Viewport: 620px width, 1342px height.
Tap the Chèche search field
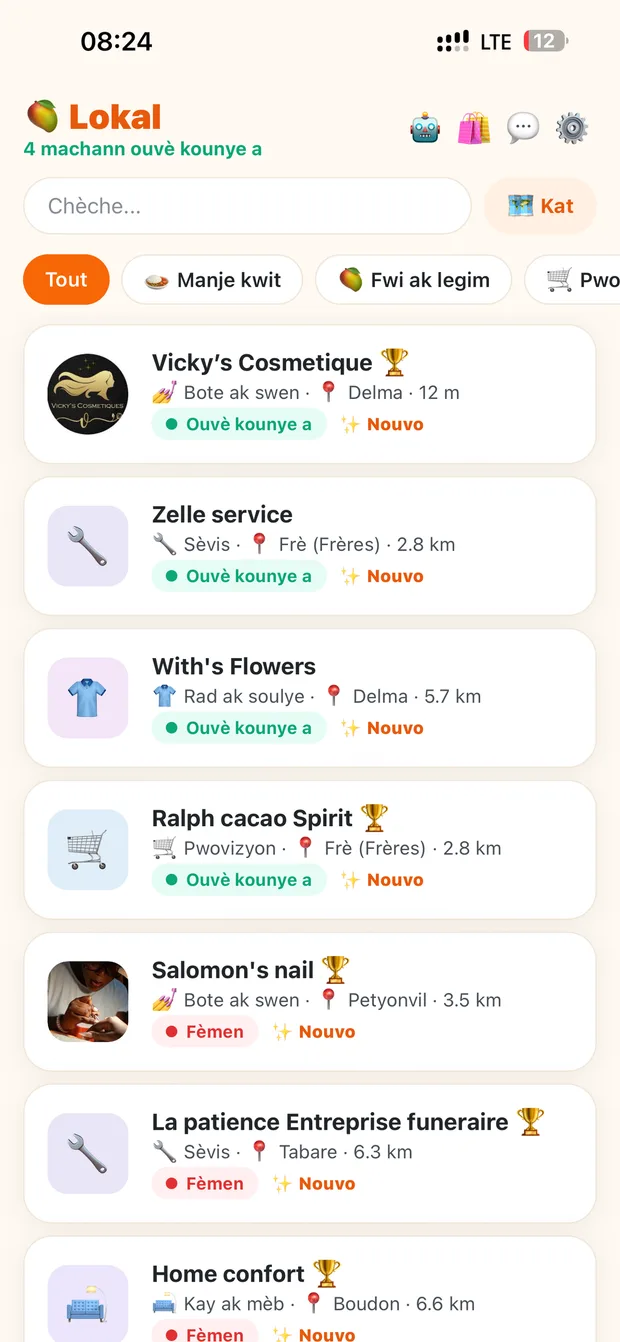pos(247,206)
